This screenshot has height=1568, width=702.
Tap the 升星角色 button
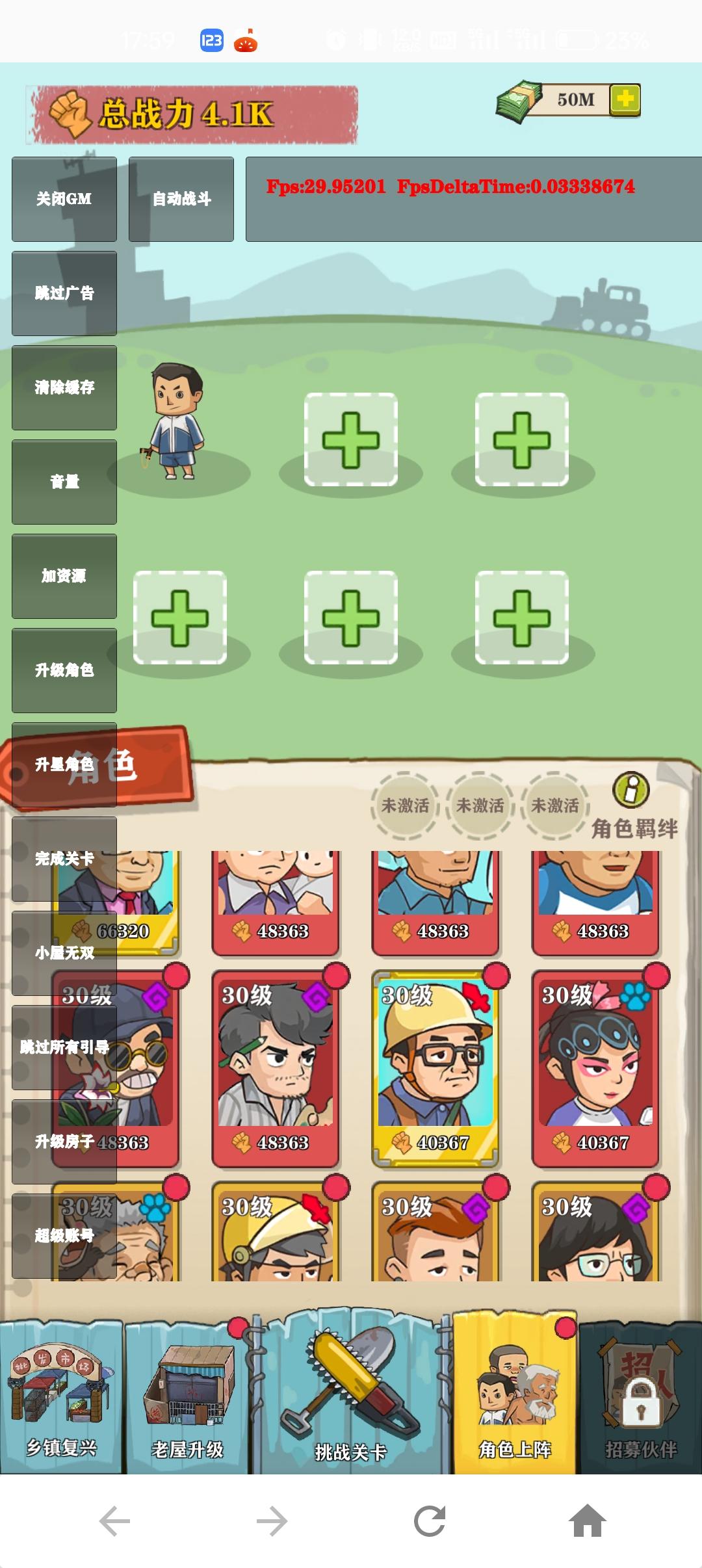coord(64,764)
